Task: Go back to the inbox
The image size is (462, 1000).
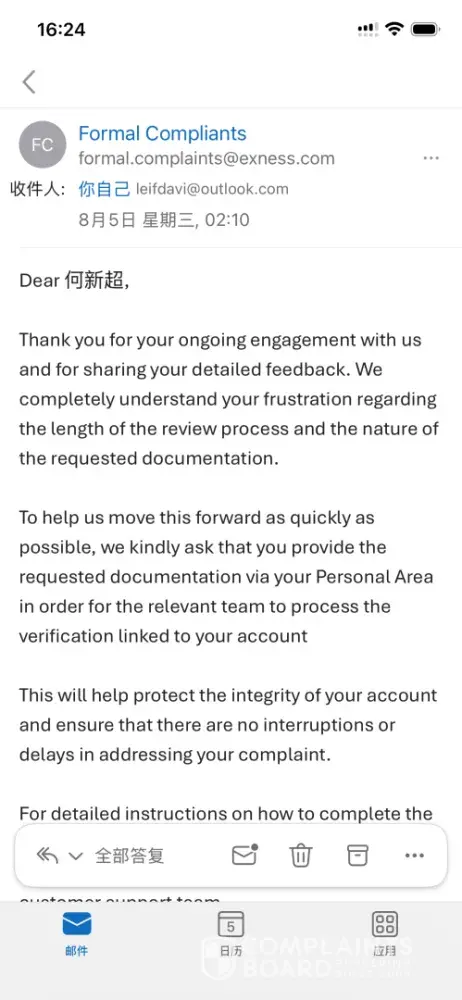Action: pyautogui.click(x=29, y=82)
